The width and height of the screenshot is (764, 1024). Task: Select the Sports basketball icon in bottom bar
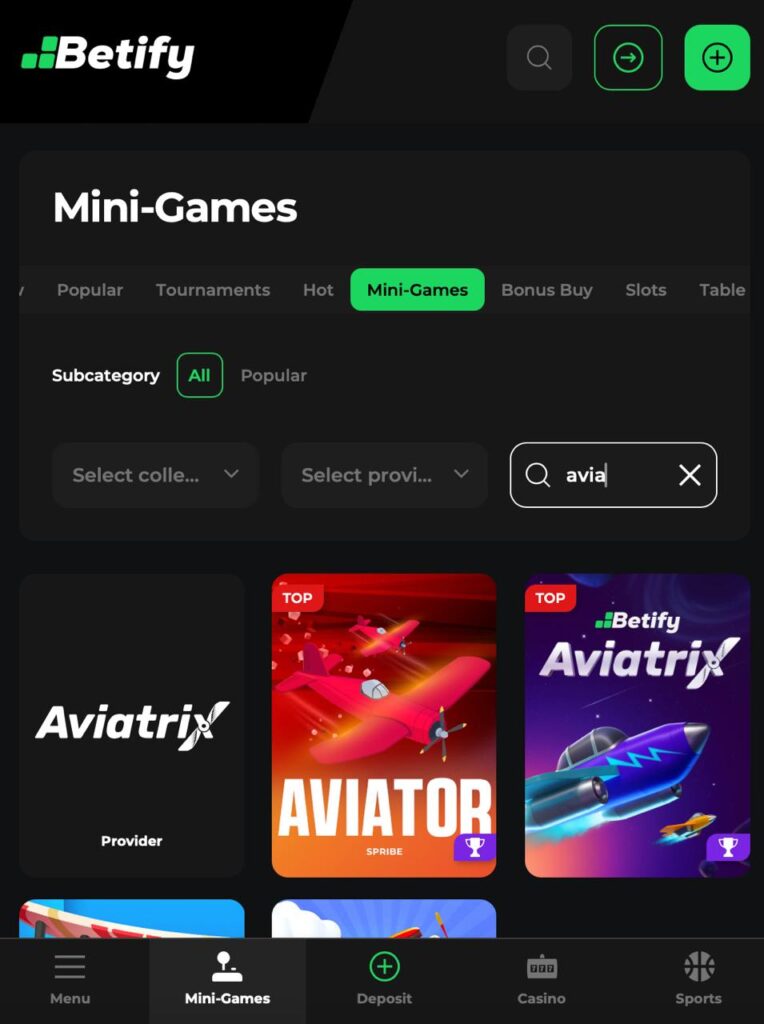pos(698,966)
